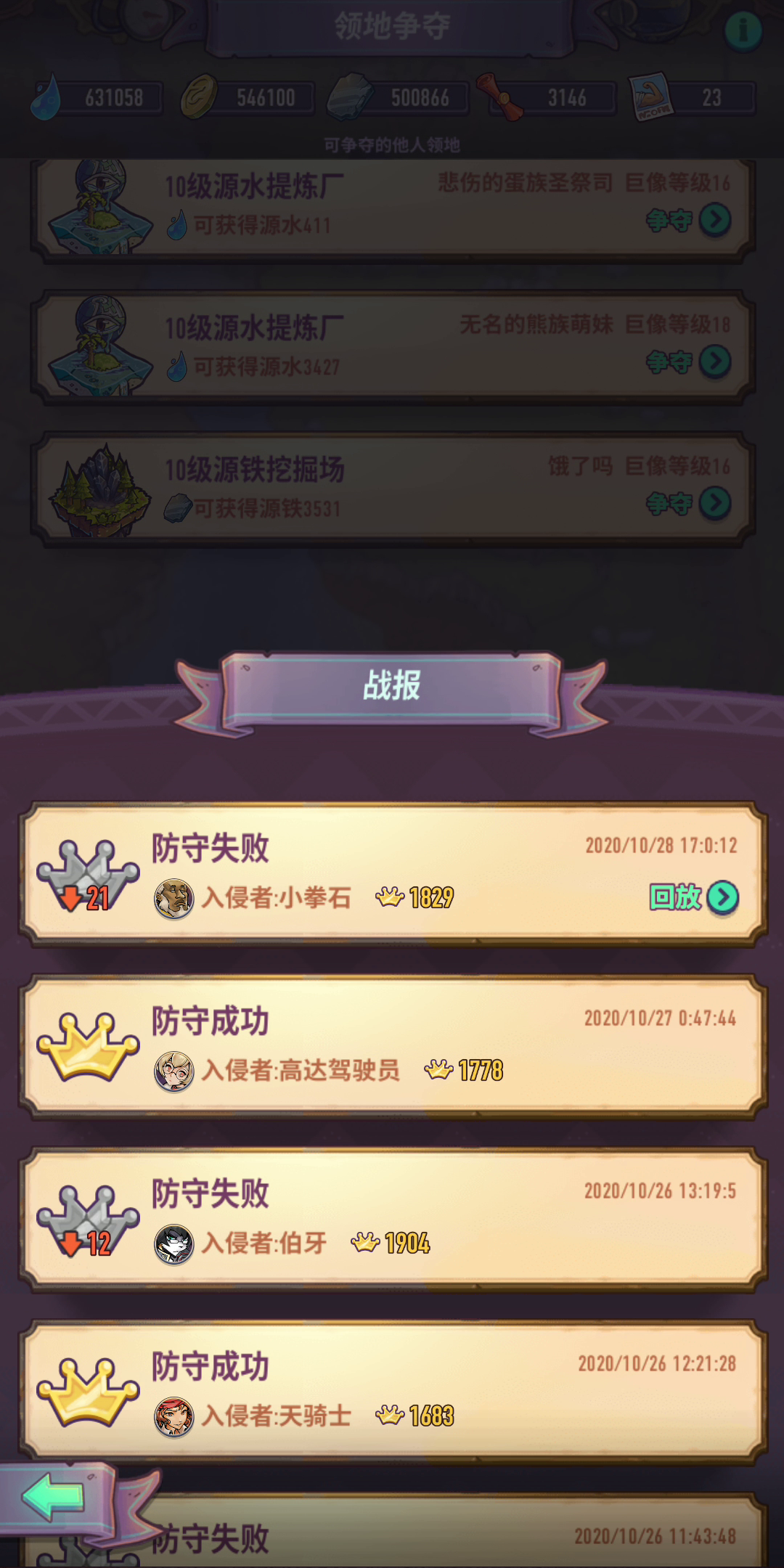
Task: Go back with the green arrow
Action: [x=52, y=1496]
